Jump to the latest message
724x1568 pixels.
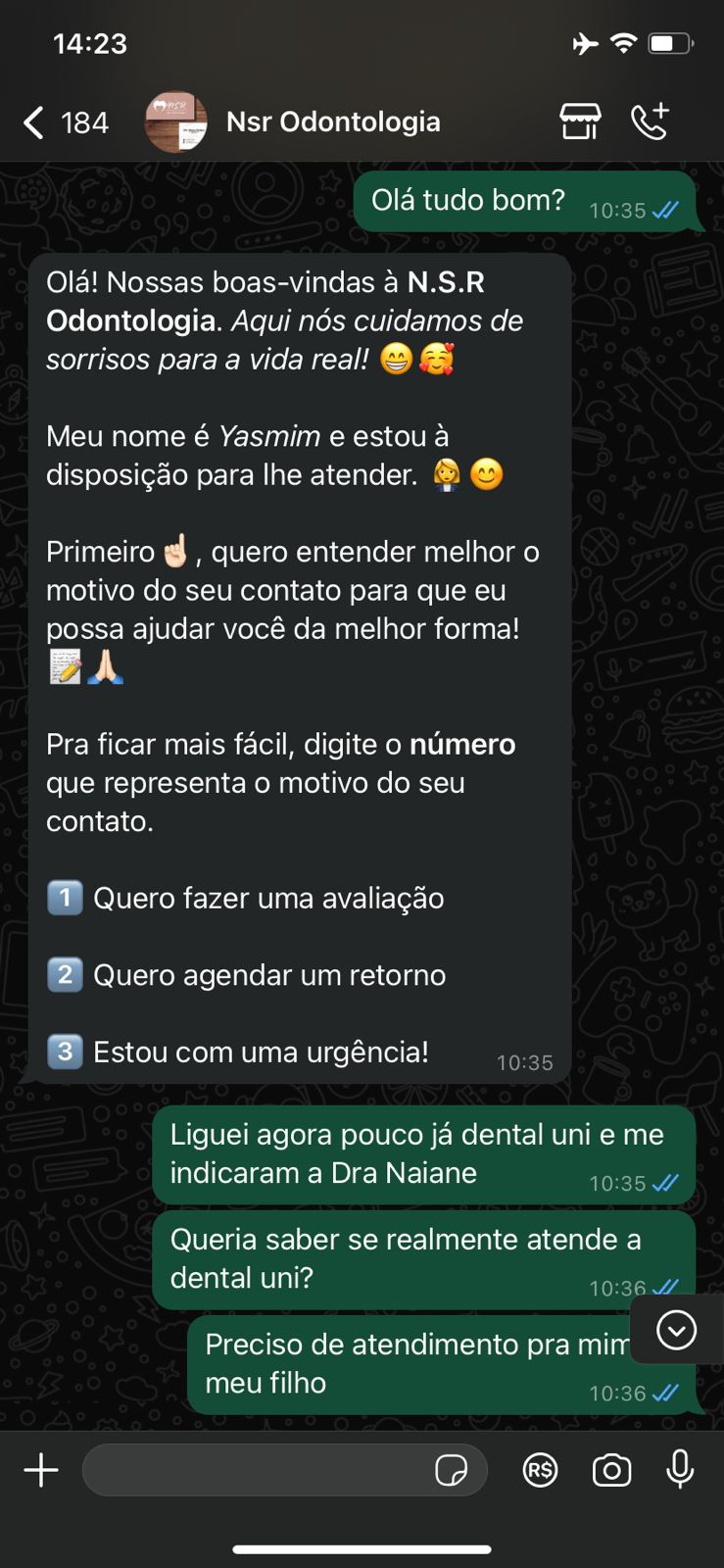pyautogui.click(x=676, y=1330)
